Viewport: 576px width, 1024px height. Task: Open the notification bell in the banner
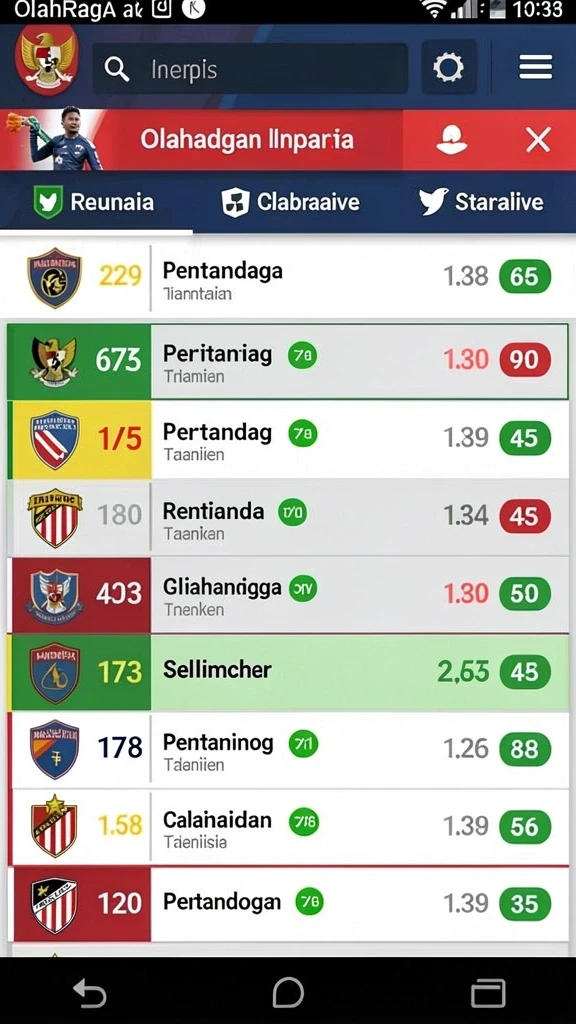click(451, 140)
